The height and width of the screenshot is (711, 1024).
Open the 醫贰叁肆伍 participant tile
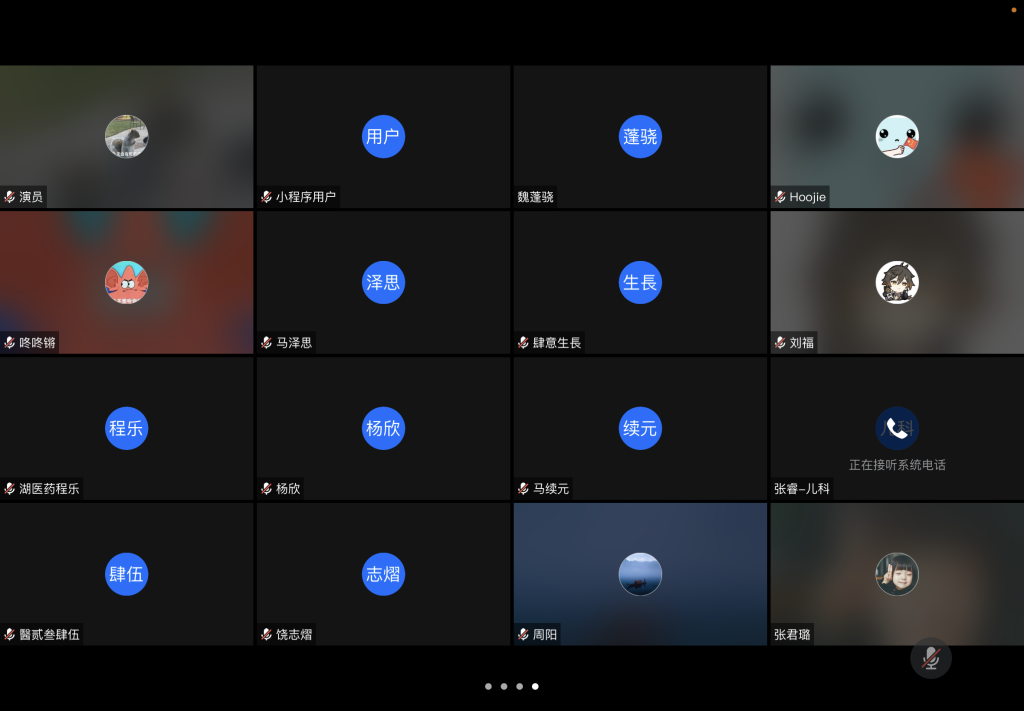[127, 574]
